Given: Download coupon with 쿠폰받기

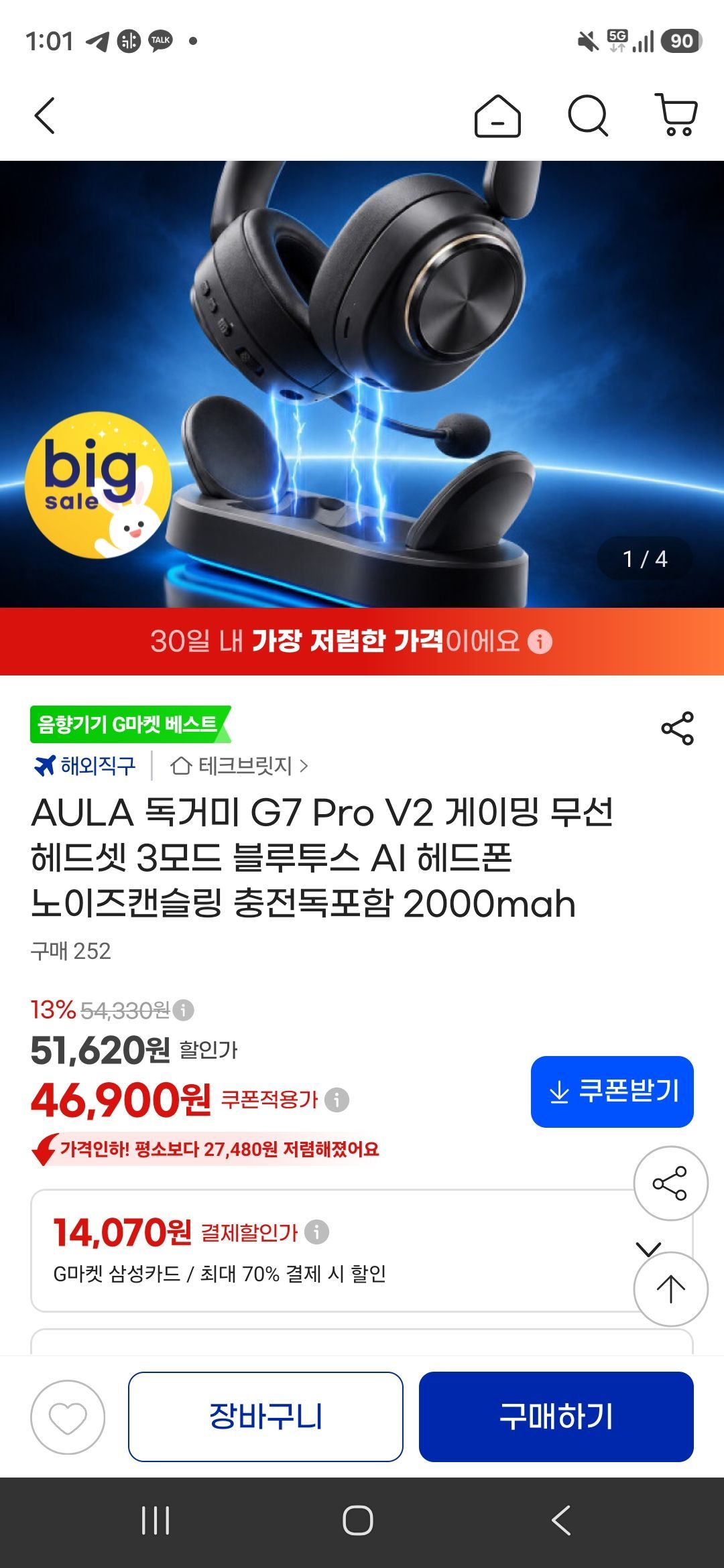Looking at the screenshot, I should tap(612, 1092).
